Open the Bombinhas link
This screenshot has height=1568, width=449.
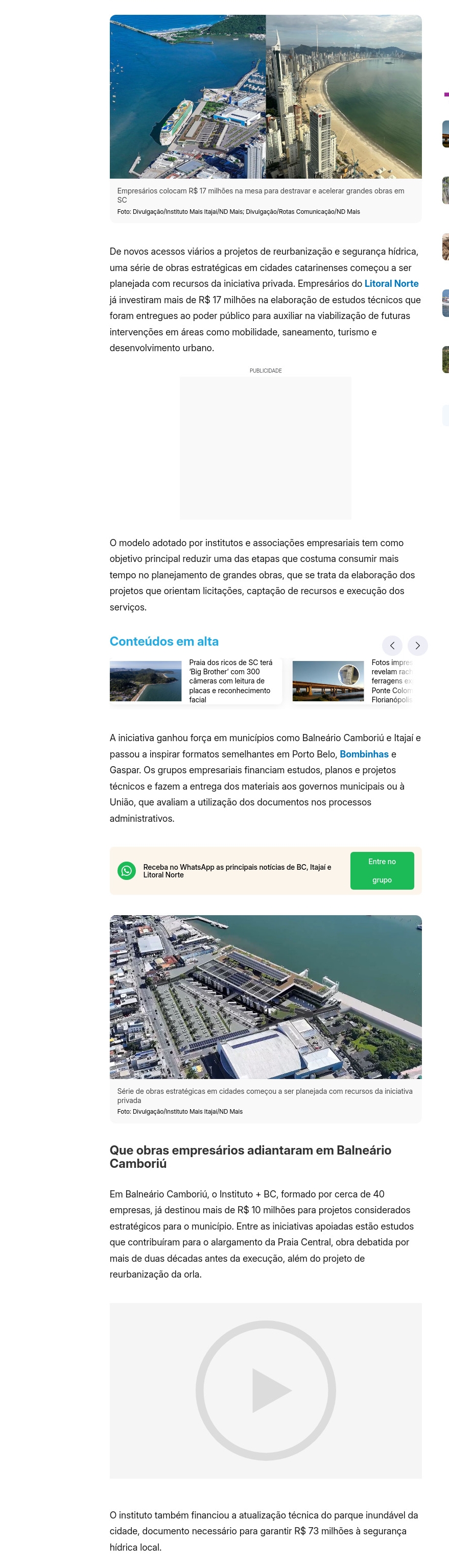click(364, 754)
